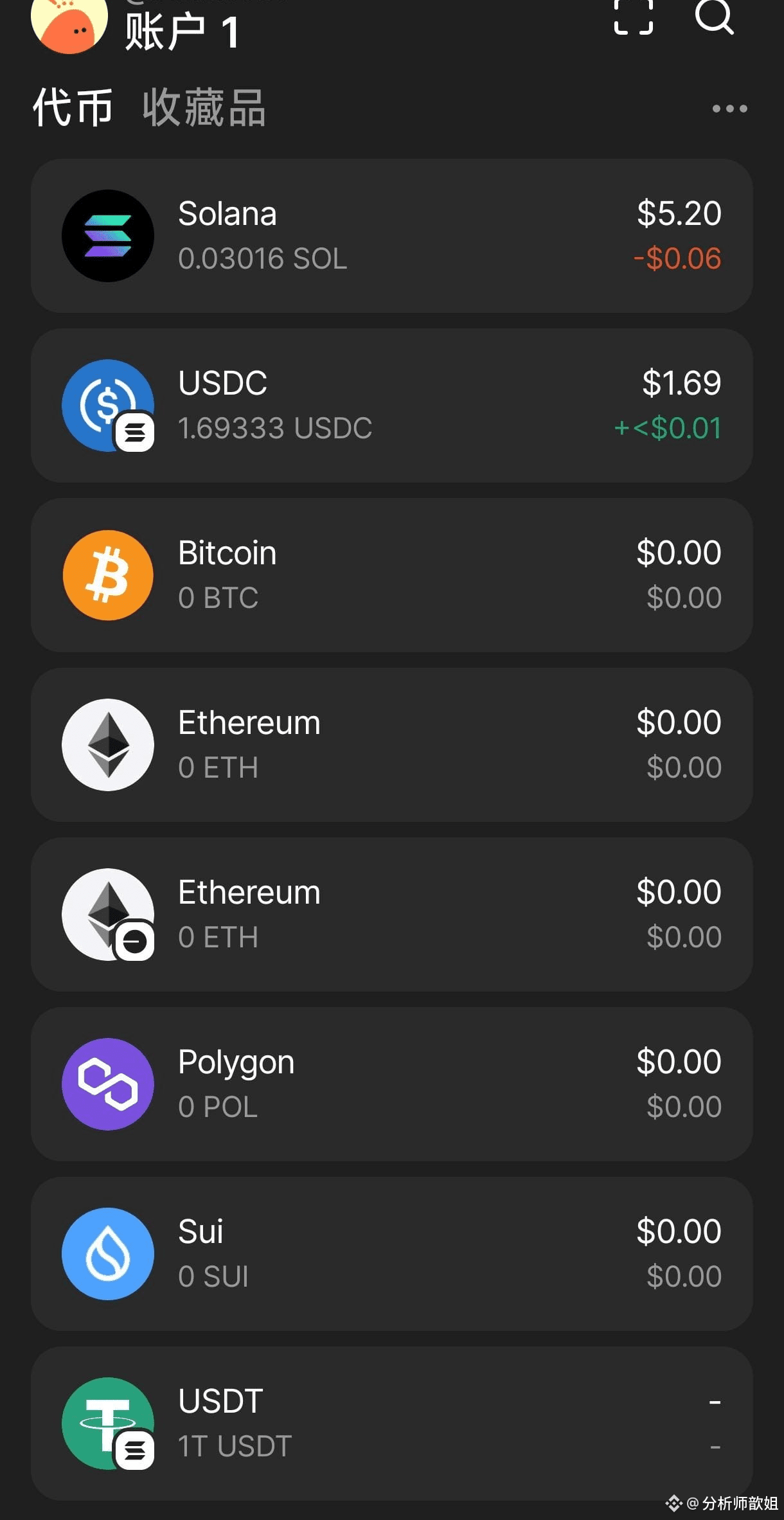View USDC token details
This screenshot has width=784, height=1520.
[392, 406]
